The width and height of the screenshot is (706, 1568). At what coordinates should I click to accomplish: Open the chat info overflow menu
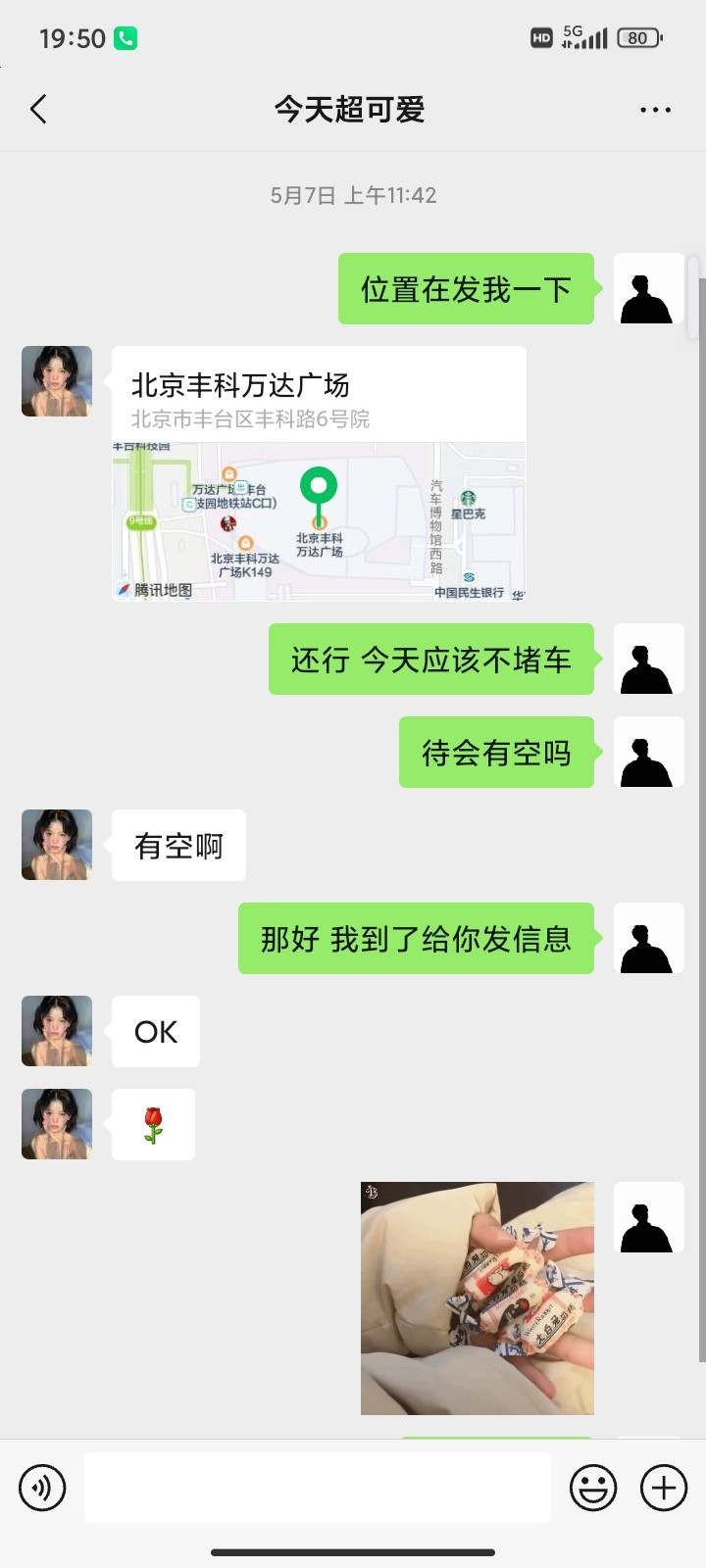[x=655, y=110]
